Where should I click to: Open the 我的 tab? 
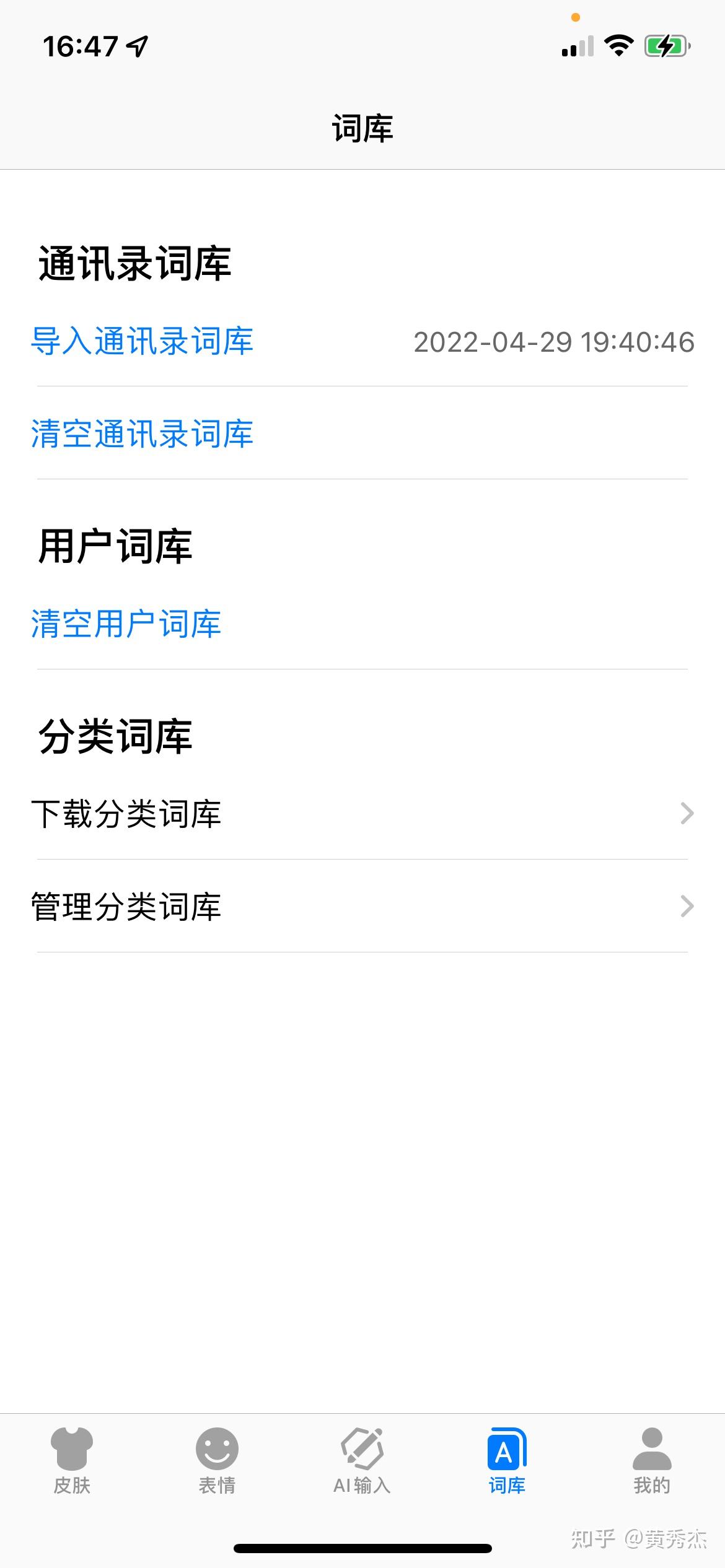652,1461
